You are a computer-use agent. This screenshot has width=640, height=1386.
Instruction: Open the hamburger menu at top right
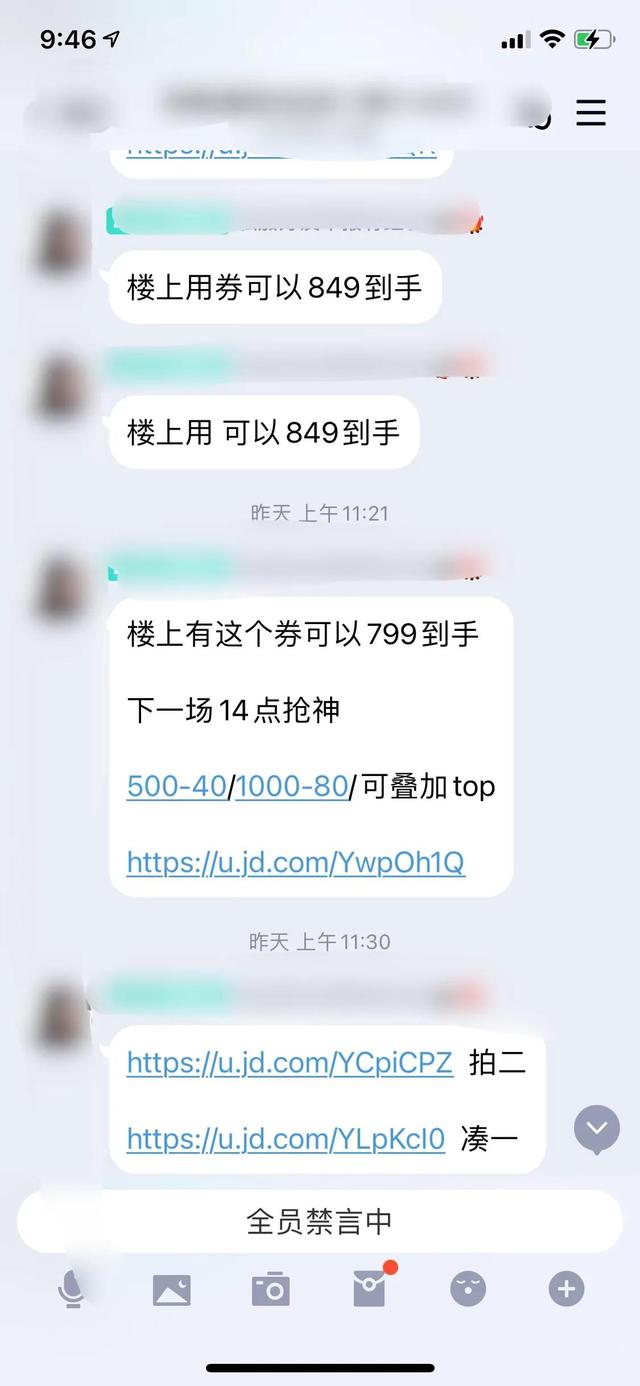(591, 113)
